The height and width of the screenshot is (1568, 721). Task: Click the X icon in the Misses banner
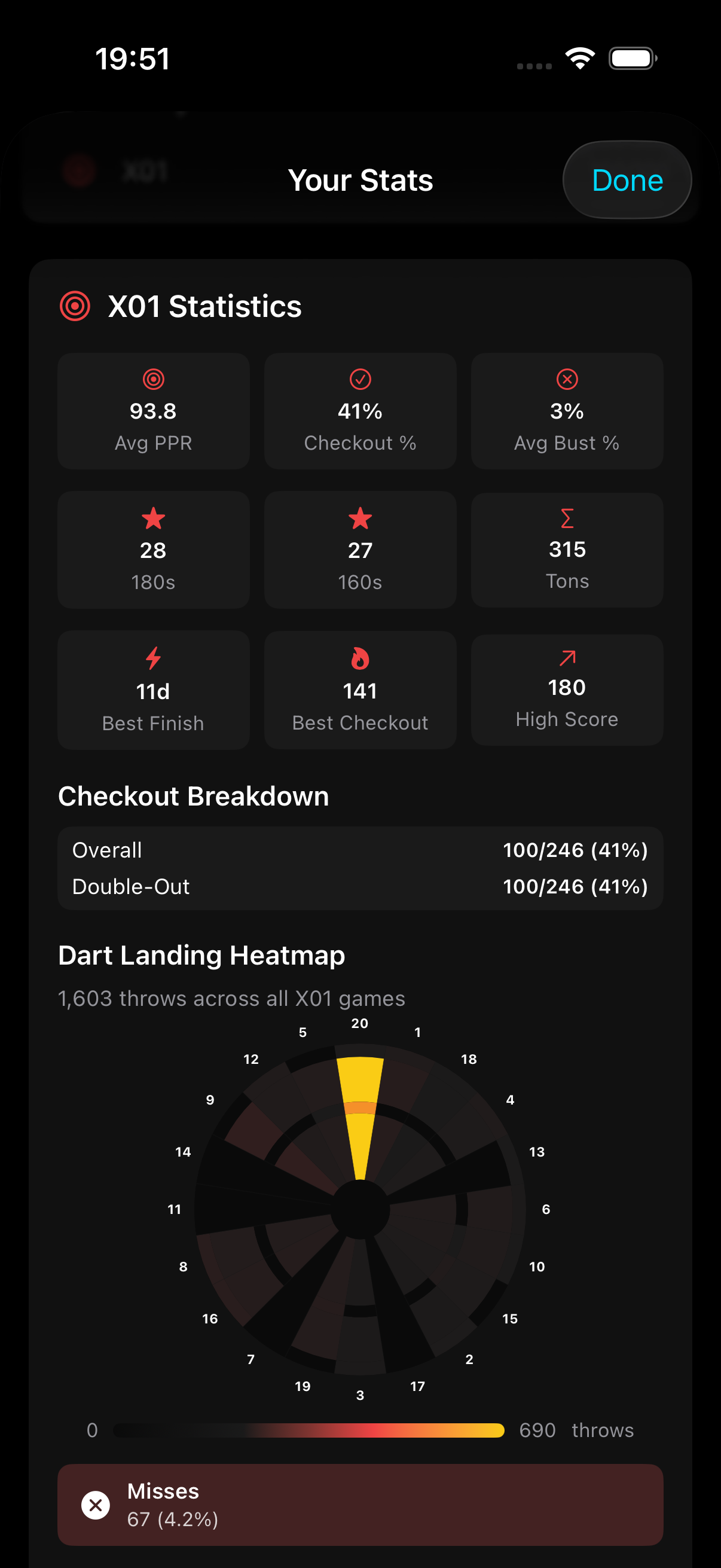95,1505
